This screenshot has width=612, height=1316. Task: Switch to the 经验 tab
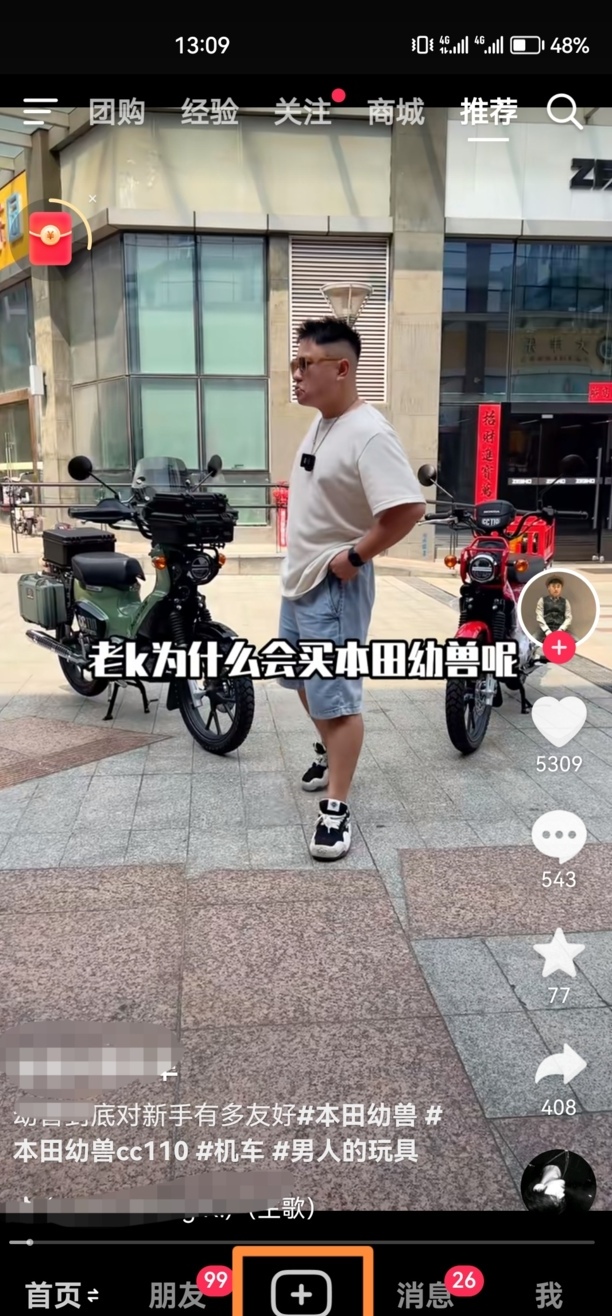coord(210,112)
